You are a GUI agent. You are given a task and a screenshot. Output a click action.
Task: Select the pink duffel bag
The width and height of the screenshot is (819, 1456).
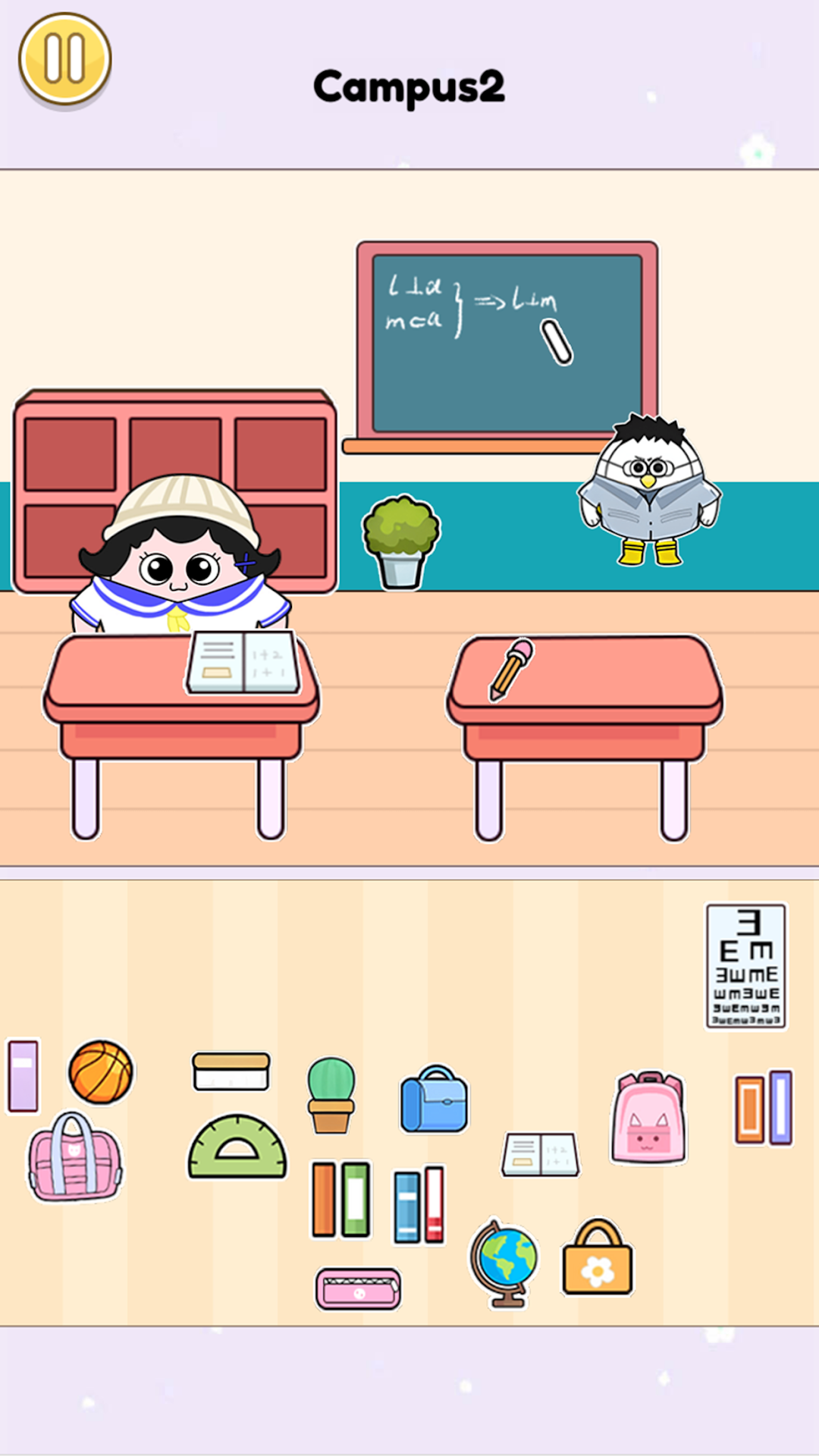click(x=74, y=1158)
